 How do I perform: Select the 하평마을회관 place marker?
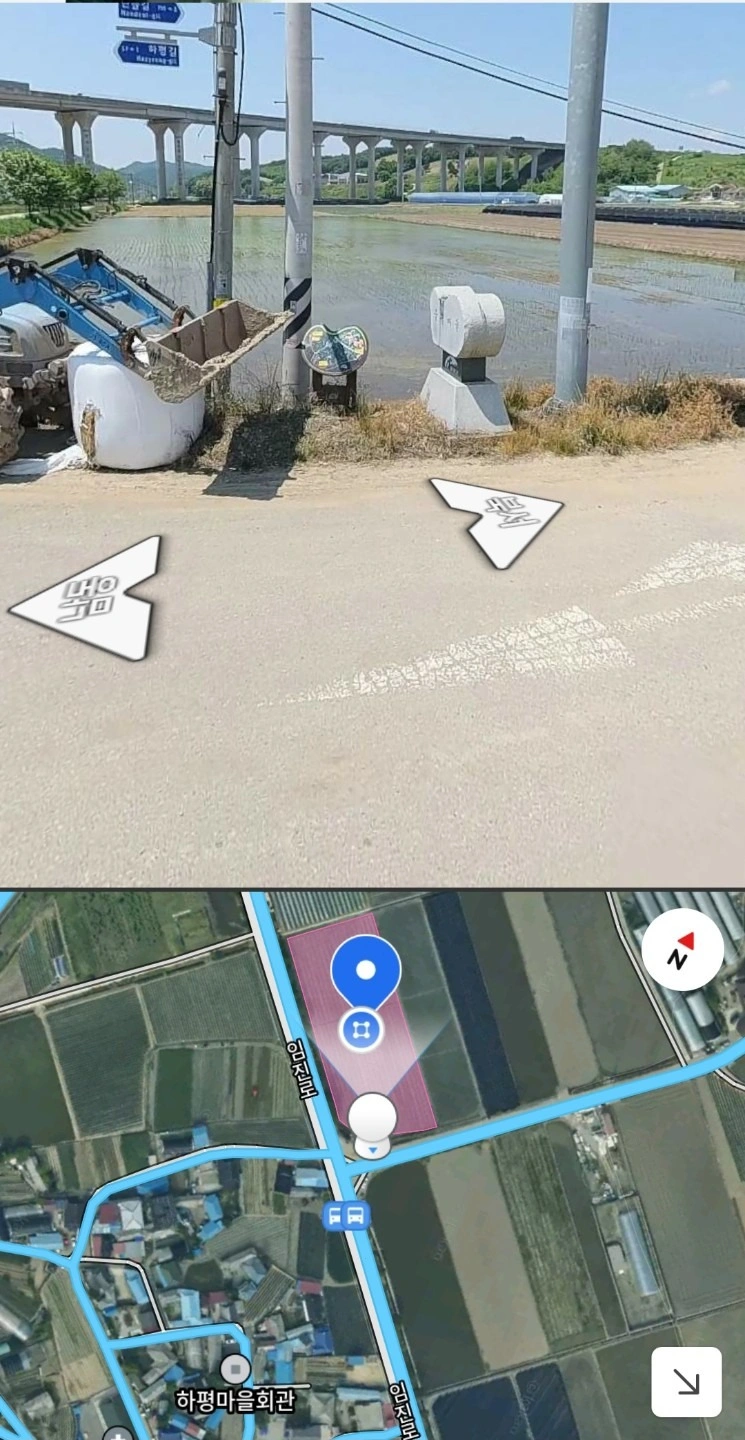point(235,1369)
